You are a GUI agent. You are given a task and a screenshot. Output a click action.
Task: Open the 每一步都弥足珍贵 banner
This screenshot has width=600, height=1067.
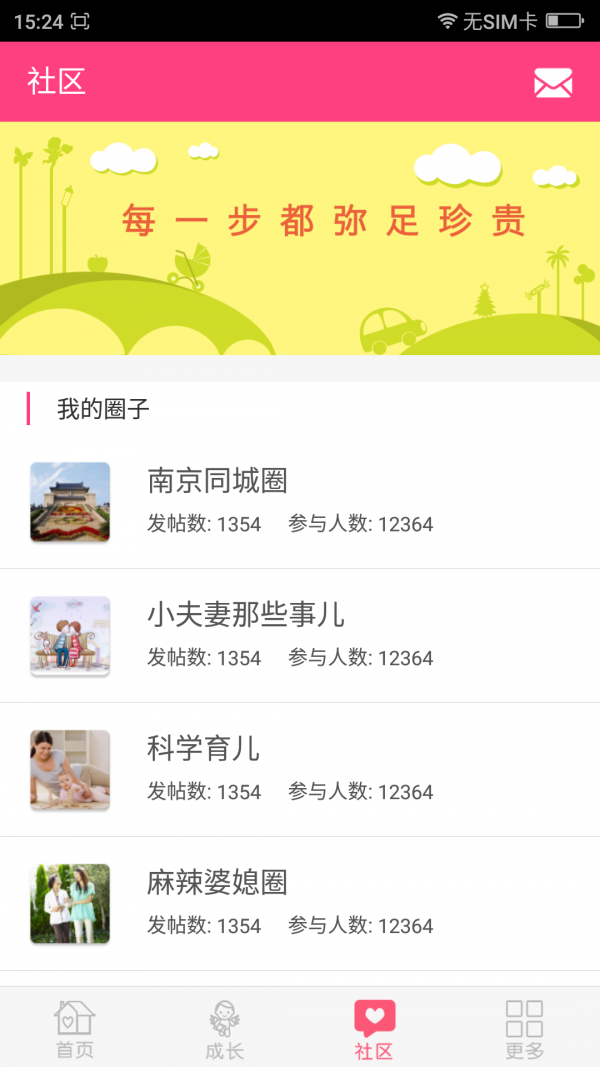[300, 238]
